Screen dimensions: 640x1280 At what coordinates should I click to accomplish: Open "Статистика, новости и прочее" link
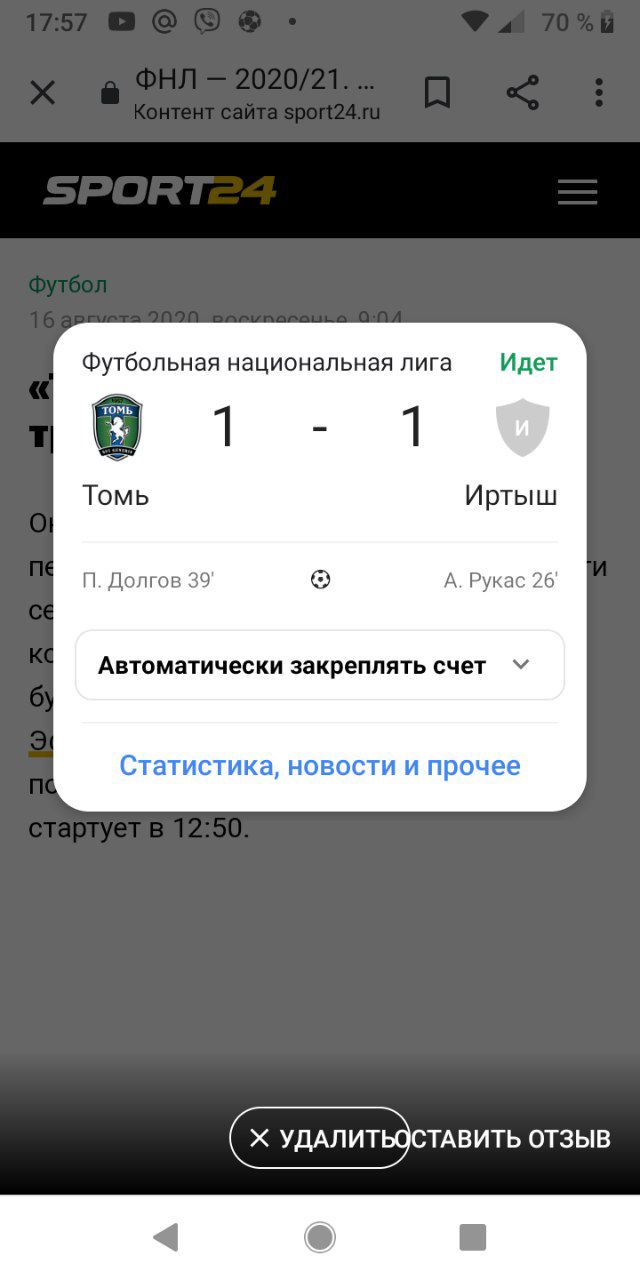(320, 766)
